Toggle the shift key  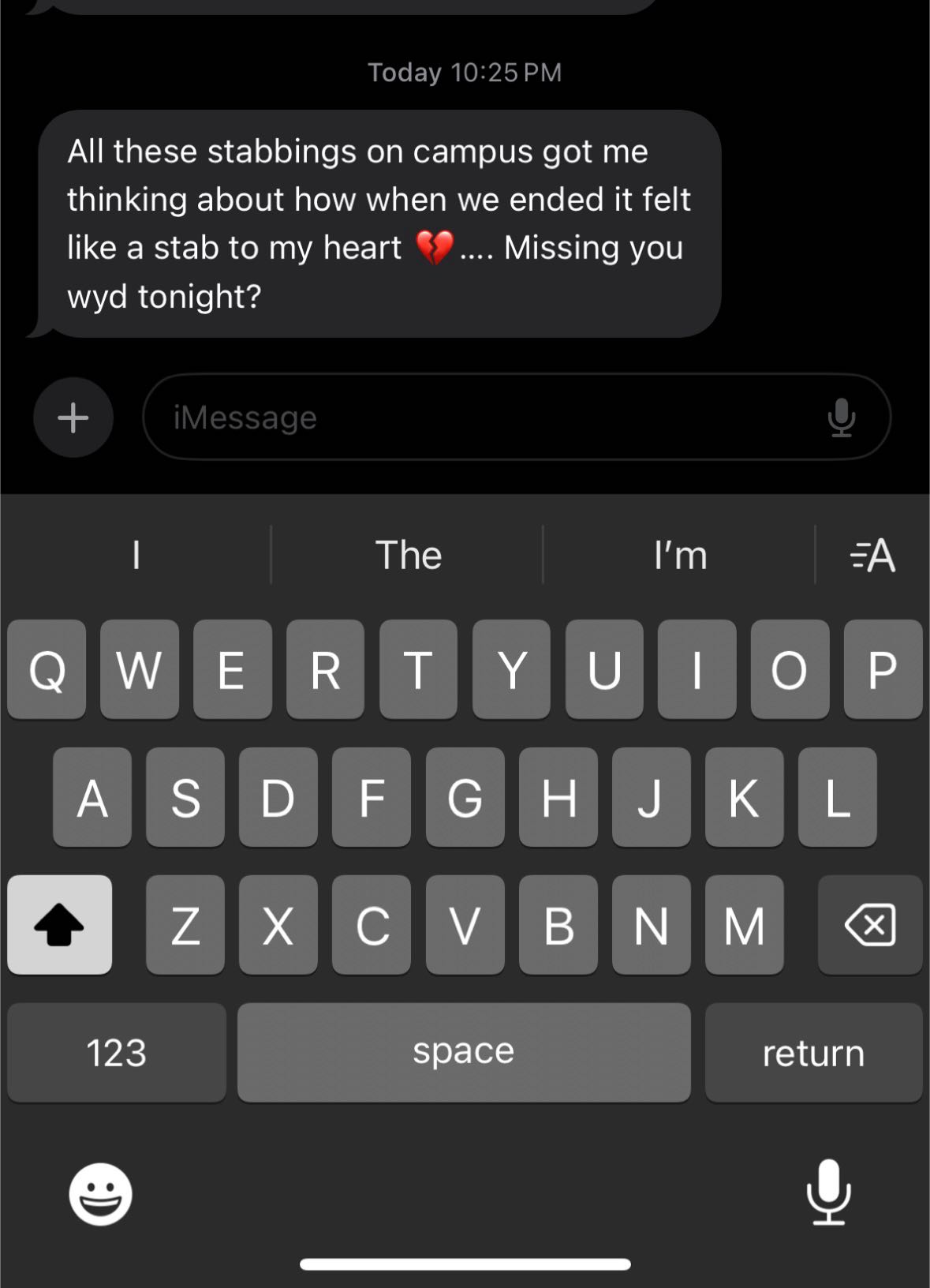pyautogui.click(x=60, y=925)
